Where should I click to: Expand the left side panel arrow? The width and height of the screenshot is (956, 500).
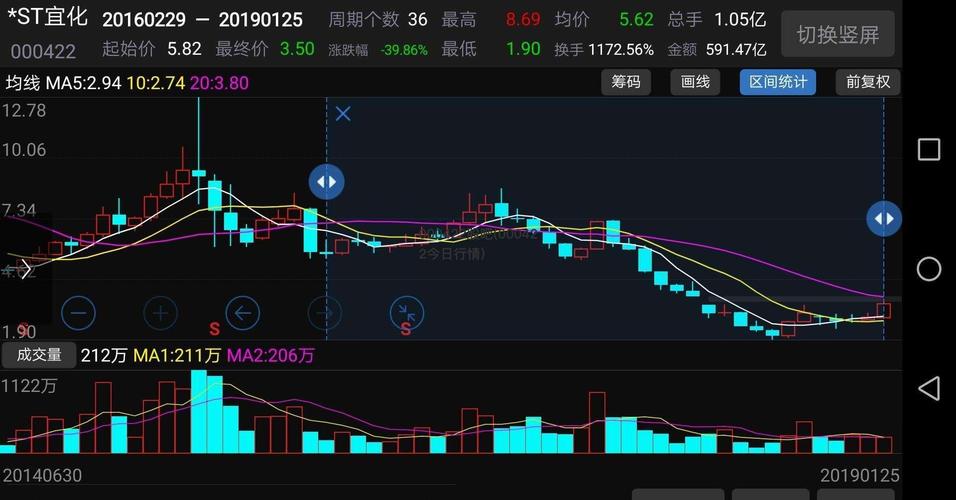click(x=26, y=267)
